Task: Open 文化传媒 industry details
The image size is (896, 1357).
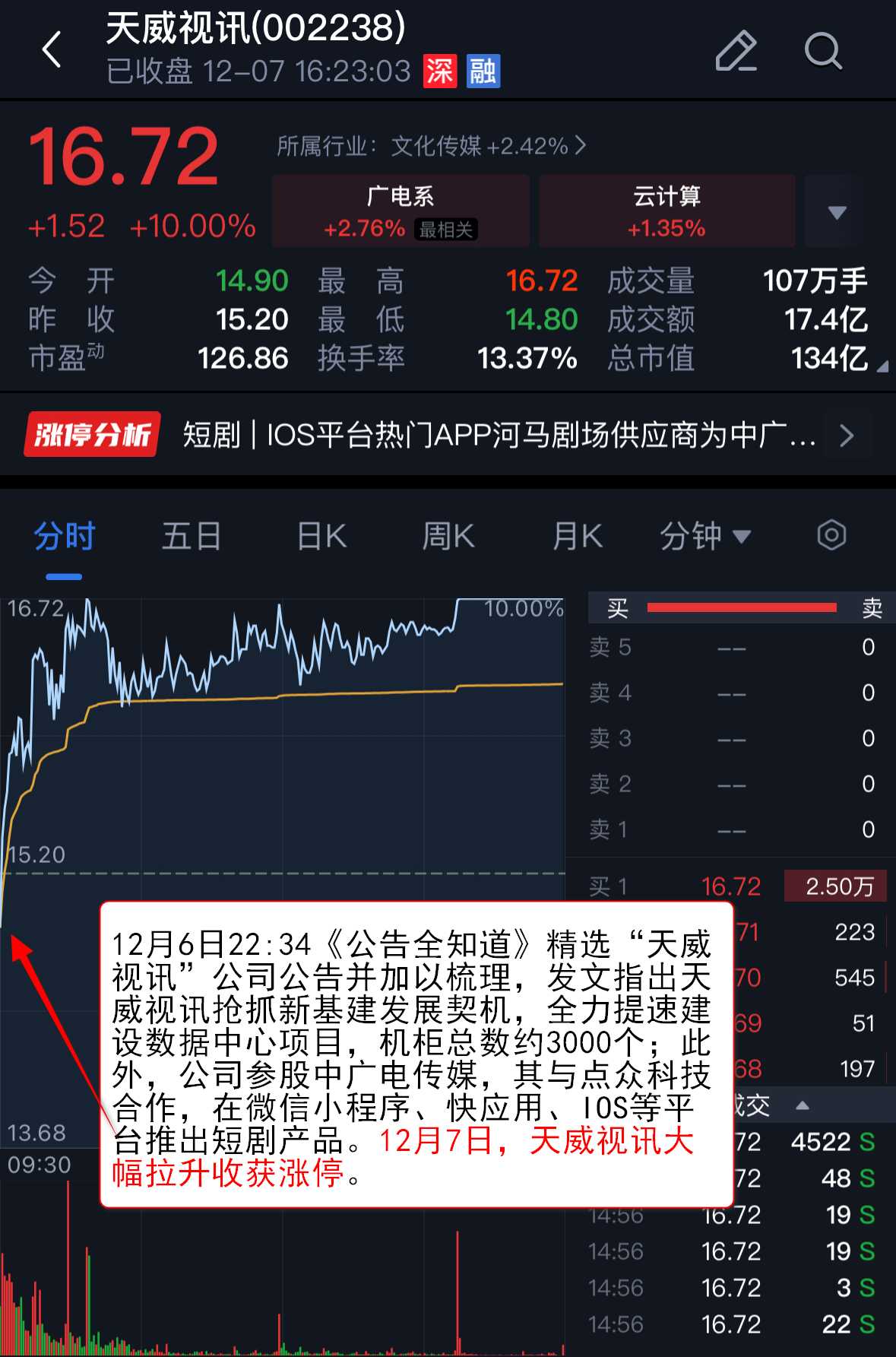Action: pyautogui.click(x=431, y=145)
